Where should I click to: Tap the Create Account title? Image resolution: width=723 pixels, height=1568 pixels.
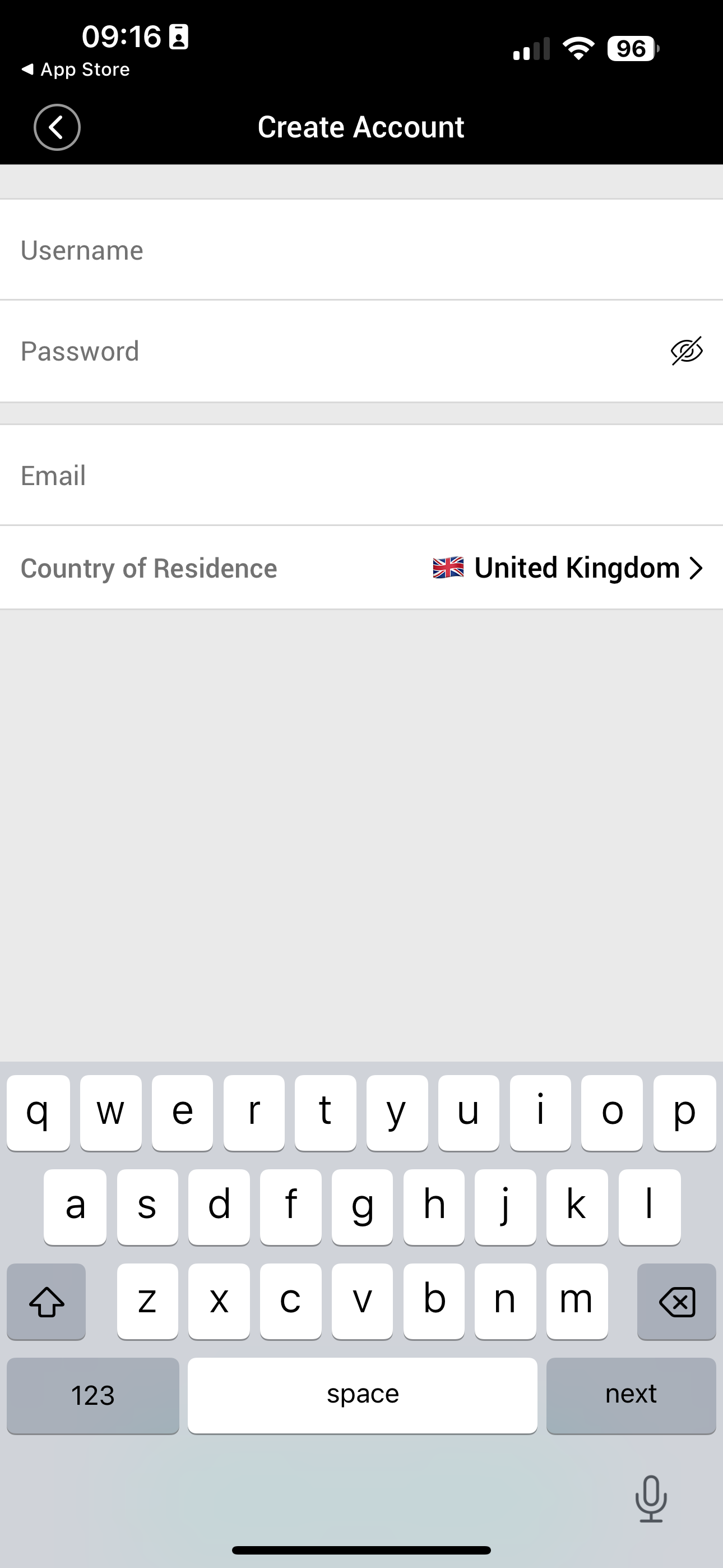[361, 126]
